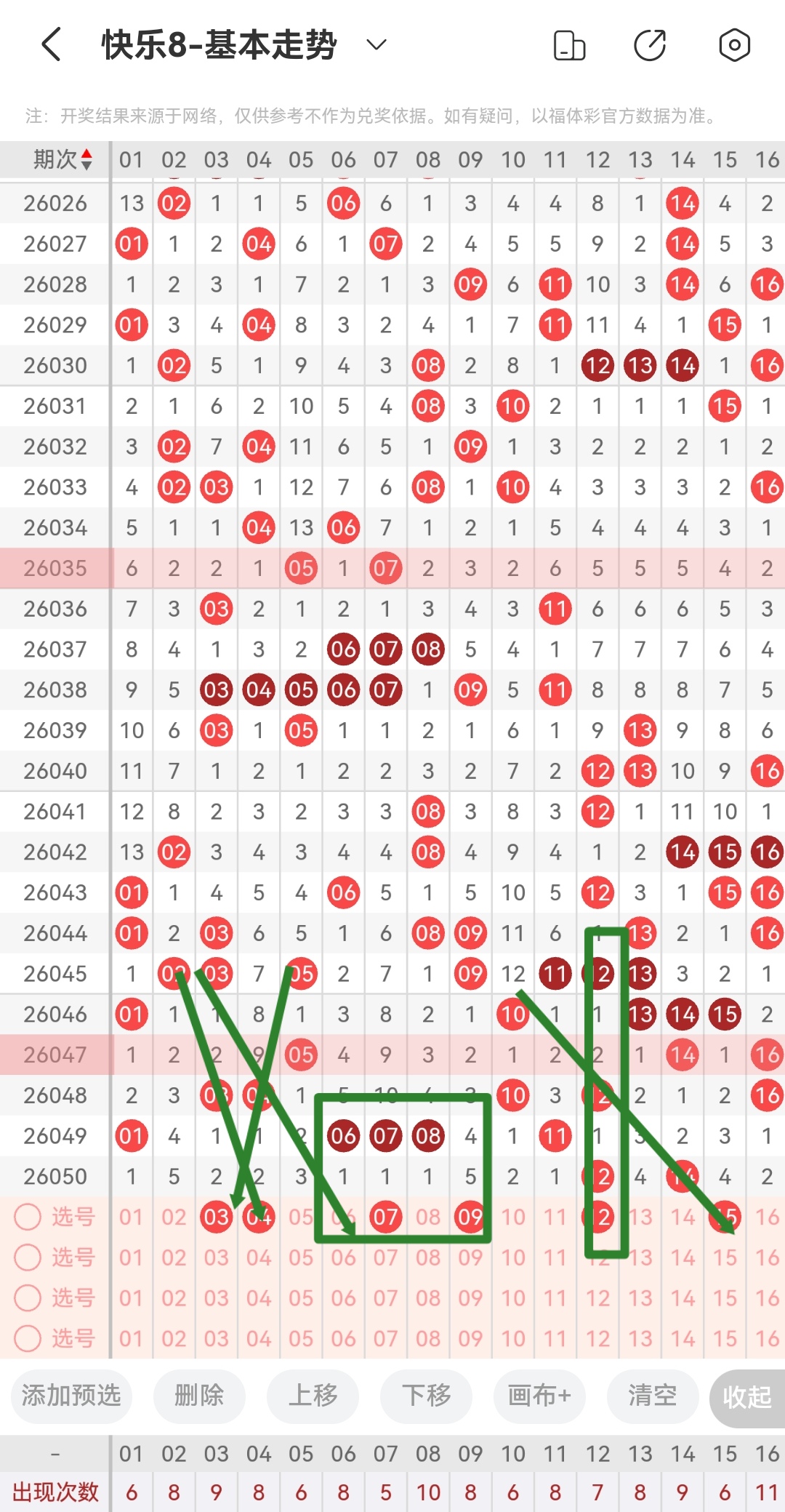The height and width of the screenshot is (1512, 785).
Task: Tap 删除 button
Action: (199, 1395)
